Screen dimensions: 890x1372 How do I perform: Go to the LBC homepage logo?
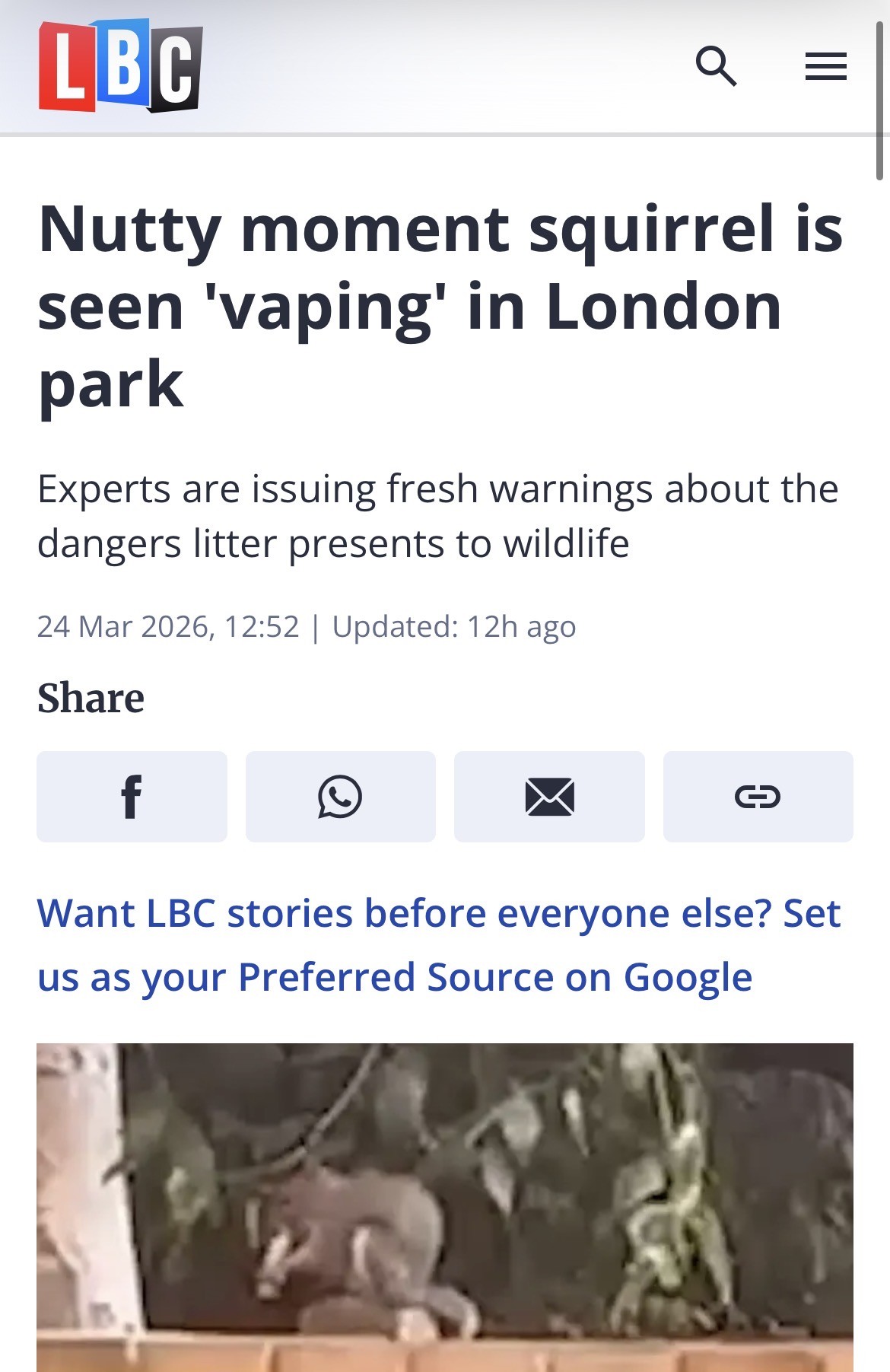(x=120, y=66)
